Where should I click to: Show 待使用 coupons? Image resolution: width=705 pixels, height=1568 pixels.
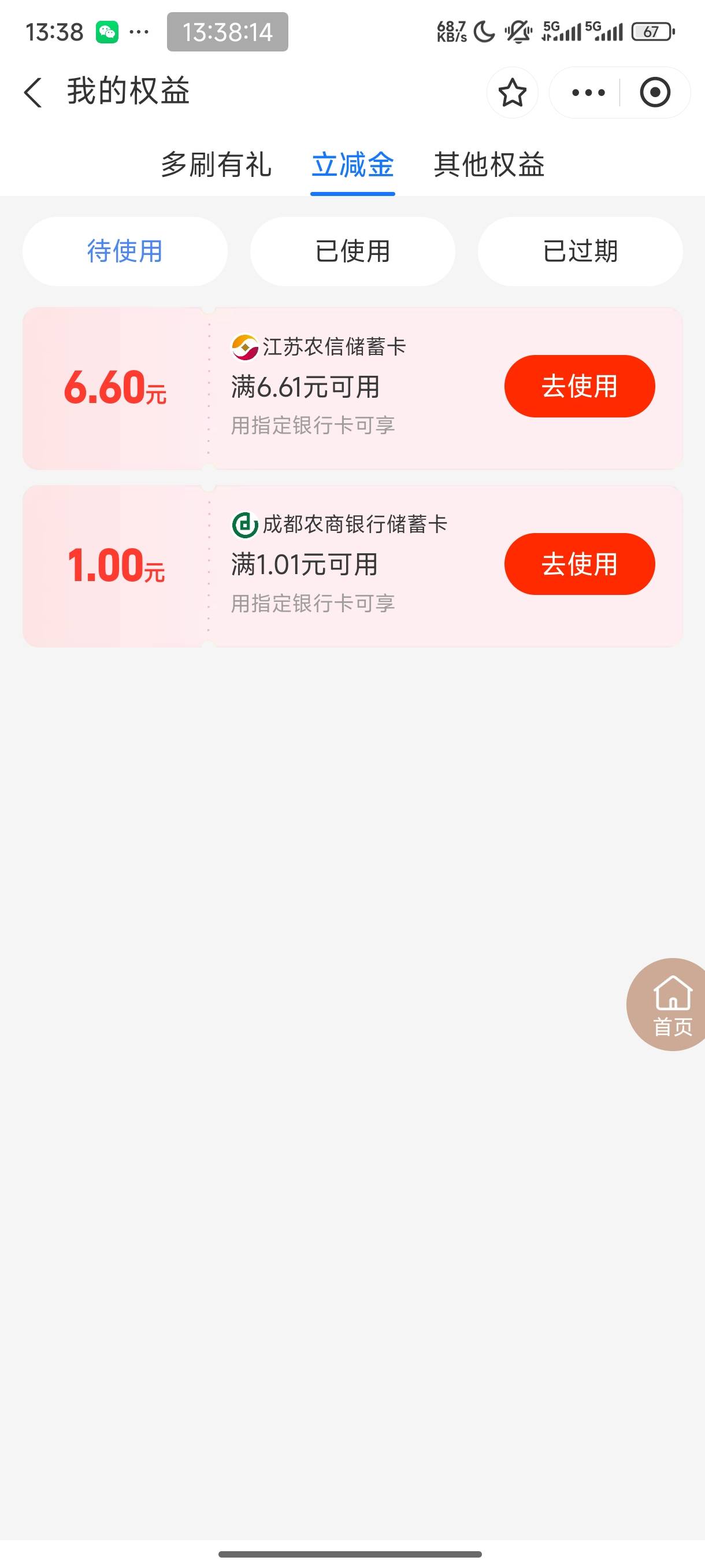(125, 252)
